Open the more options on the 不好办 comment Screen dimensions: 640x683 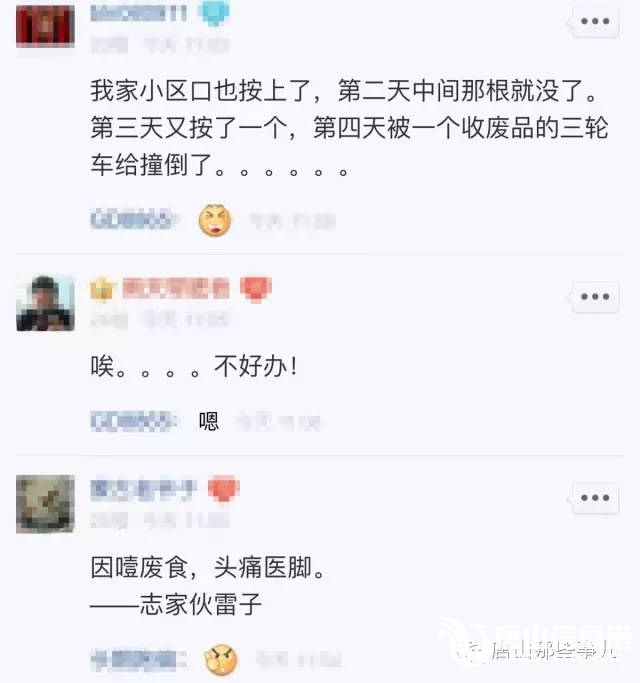[x=597, y=297]
